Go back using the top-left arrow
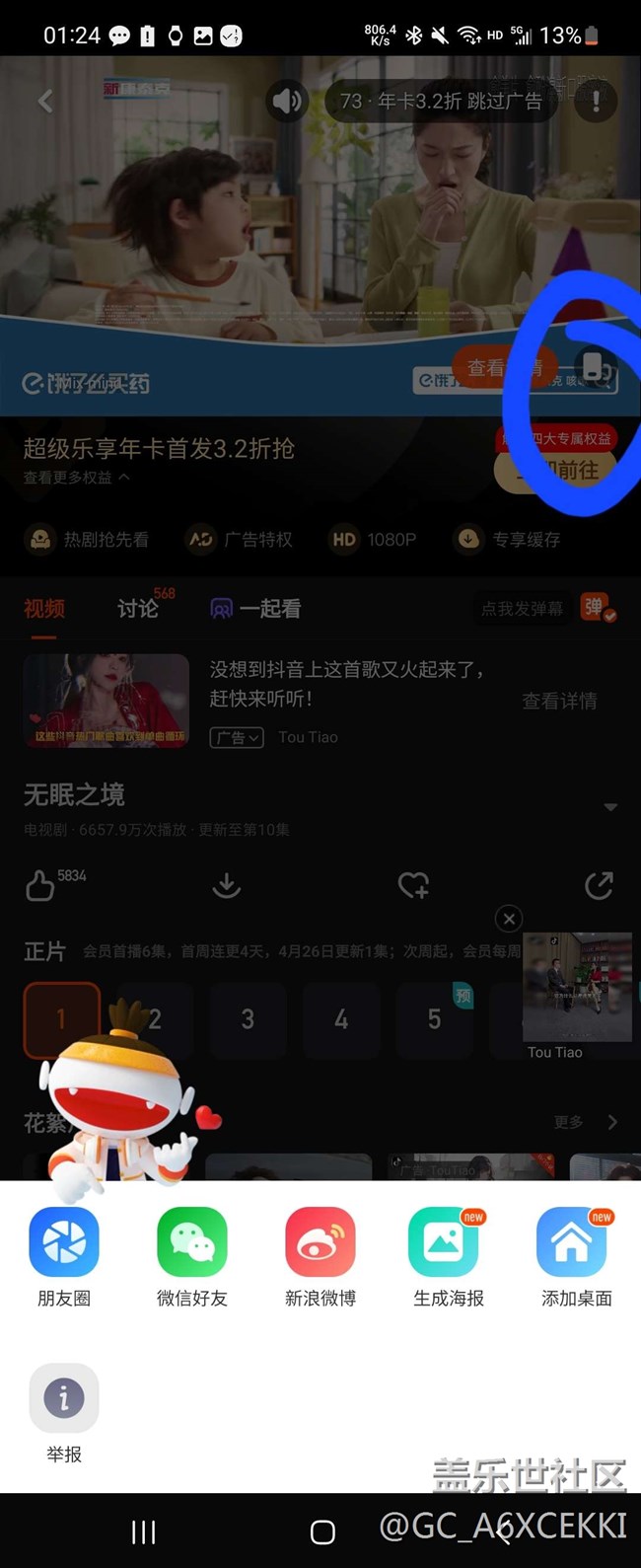The width and height of the screenshot is (641, 1568). point(45,101)
